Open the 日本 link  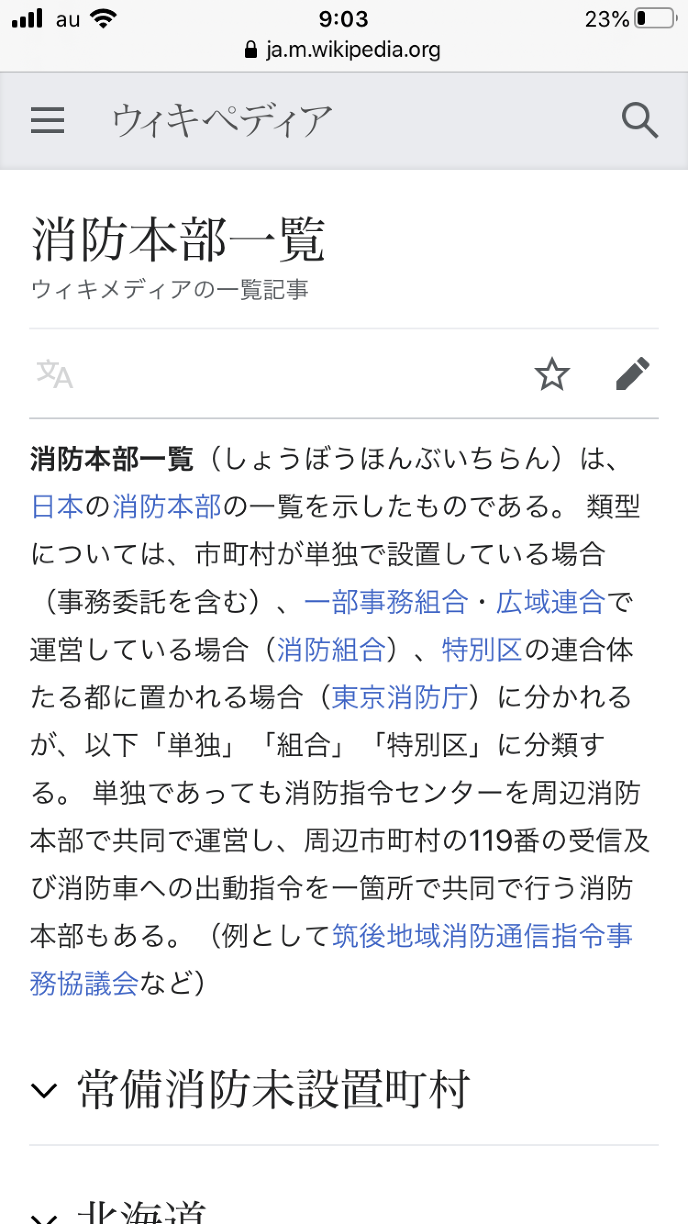click(57, 506)
